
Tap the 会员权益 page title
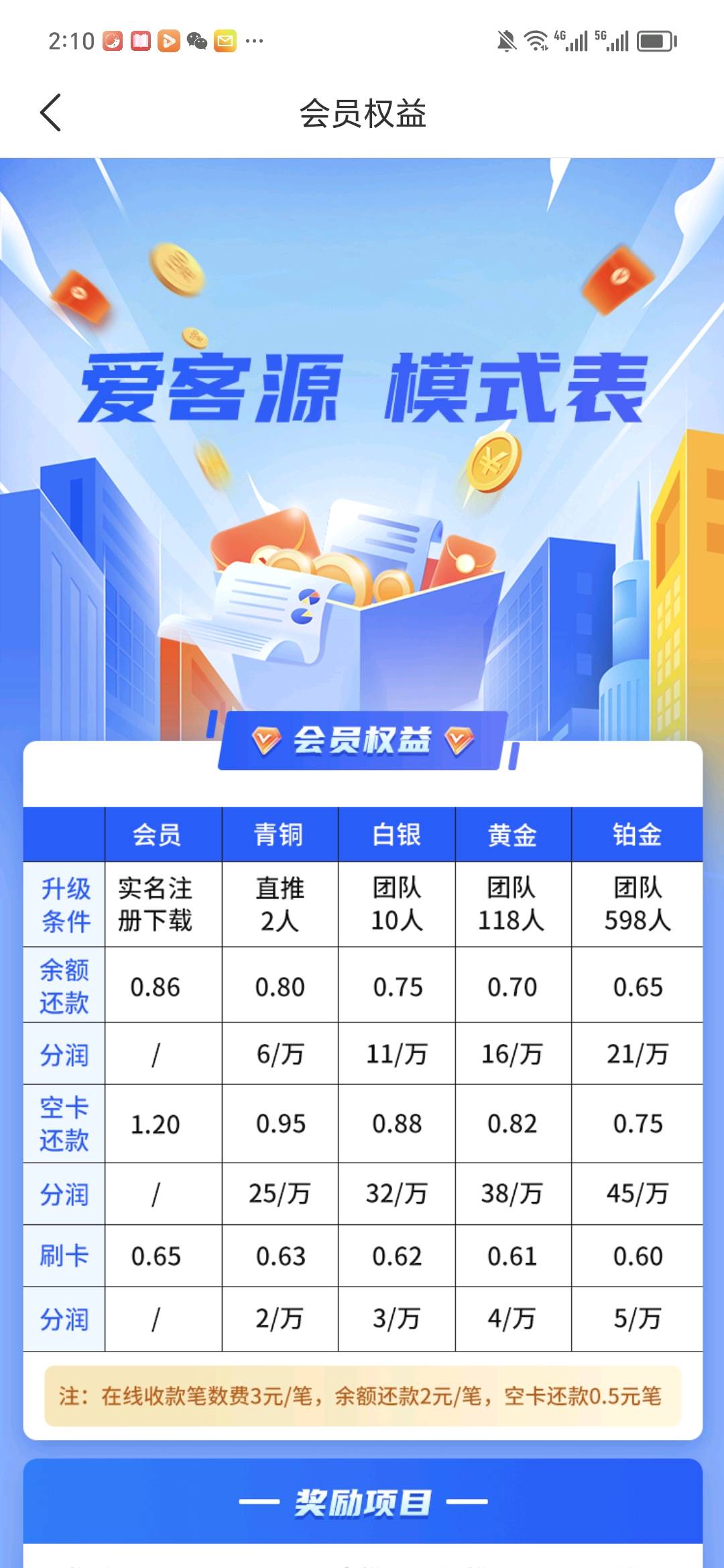click(362, 113)
